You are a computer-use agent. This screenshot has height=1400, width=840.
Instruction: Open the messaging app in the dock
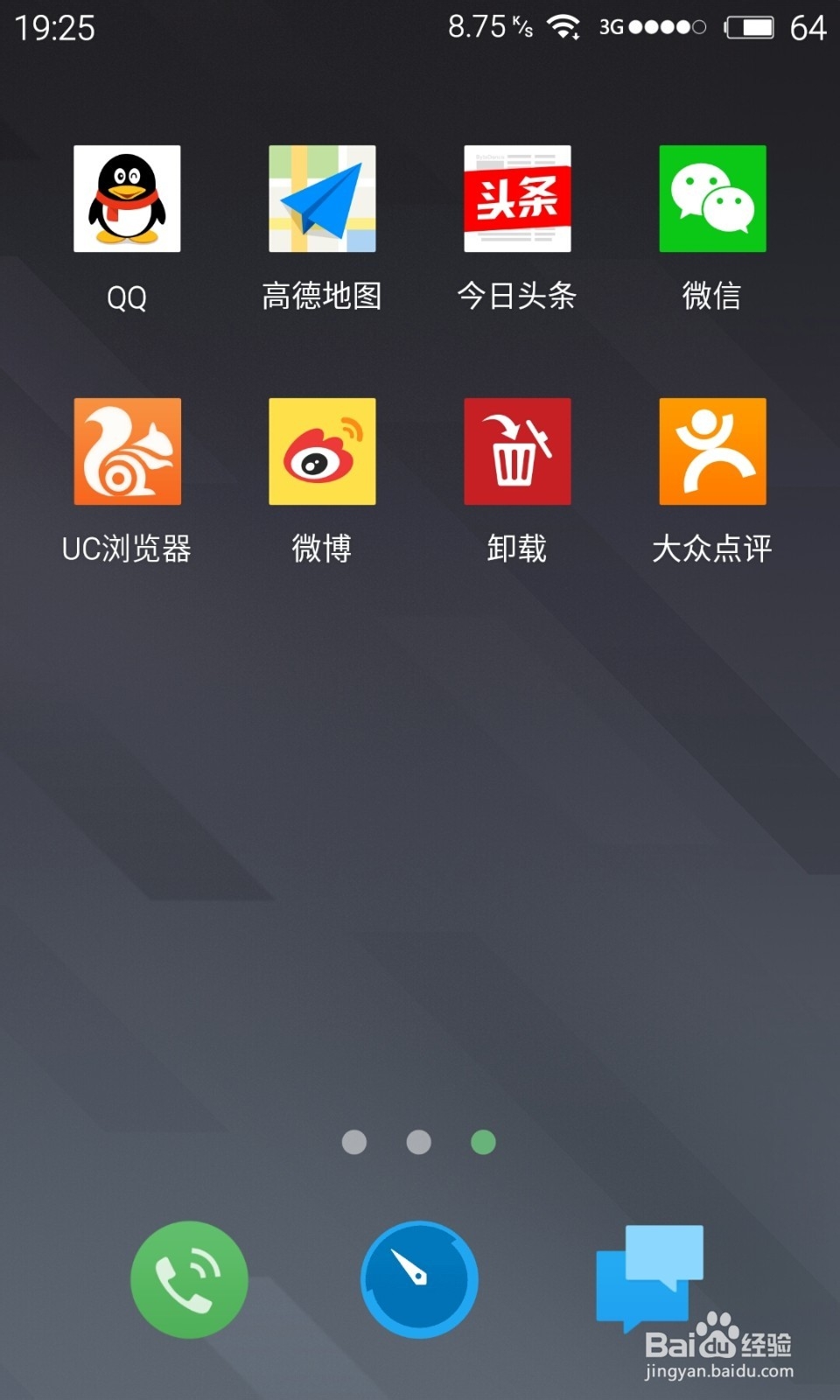click(649, 1277)
